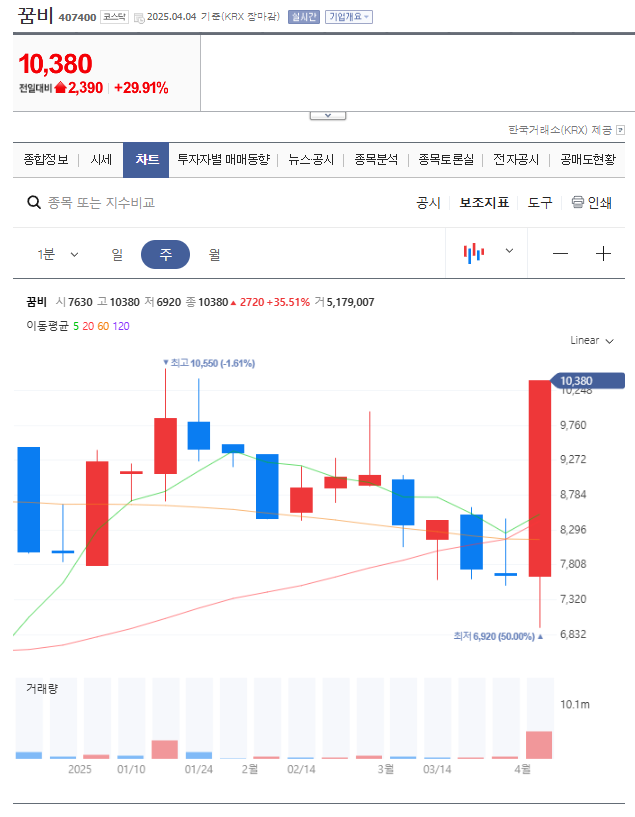Switch chart to 월 period
Viewport: 635px width, 817px height.
point(214,254)
